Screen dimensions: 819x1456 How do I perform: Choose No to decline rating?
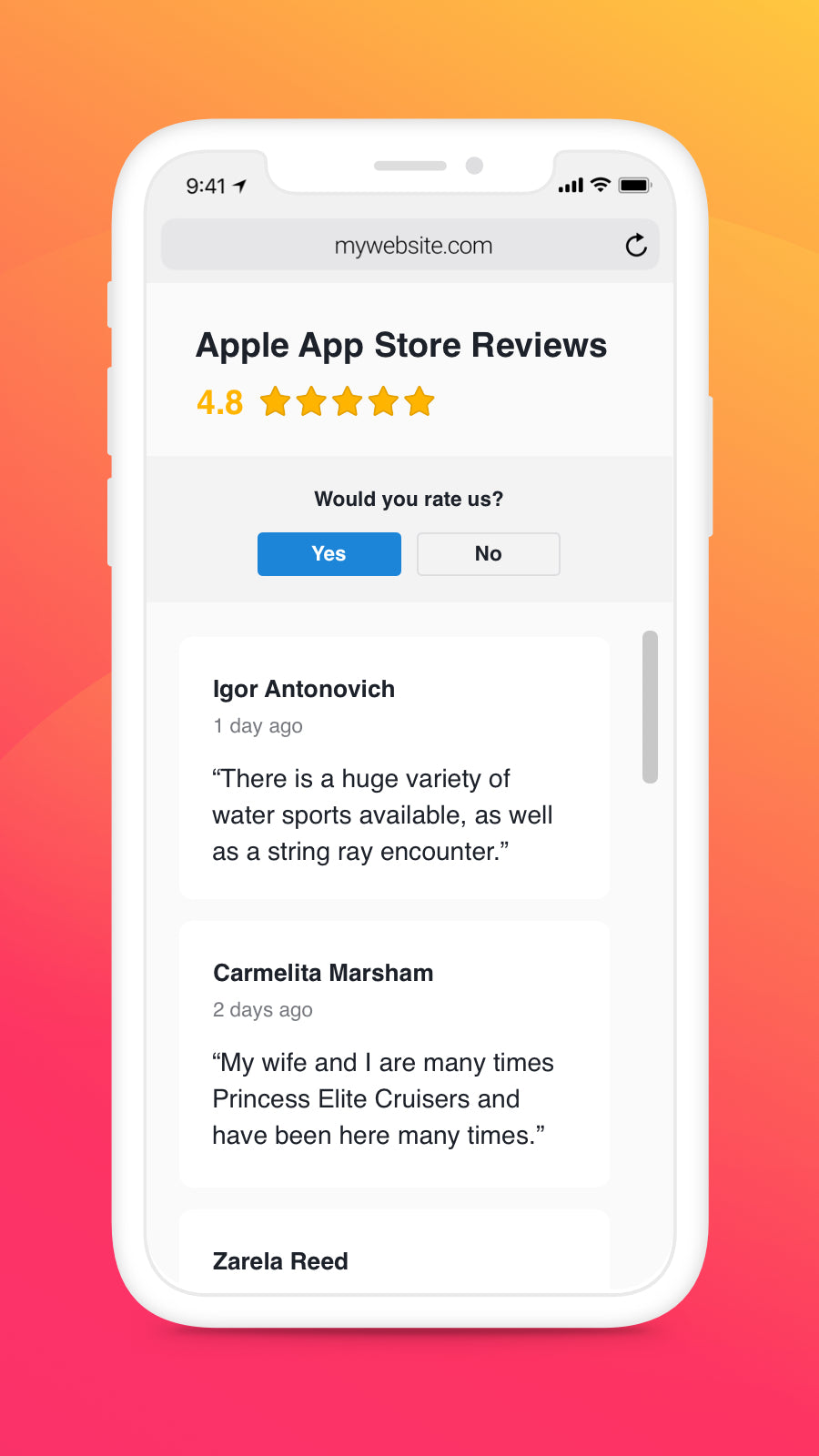[x=488, y=553]
